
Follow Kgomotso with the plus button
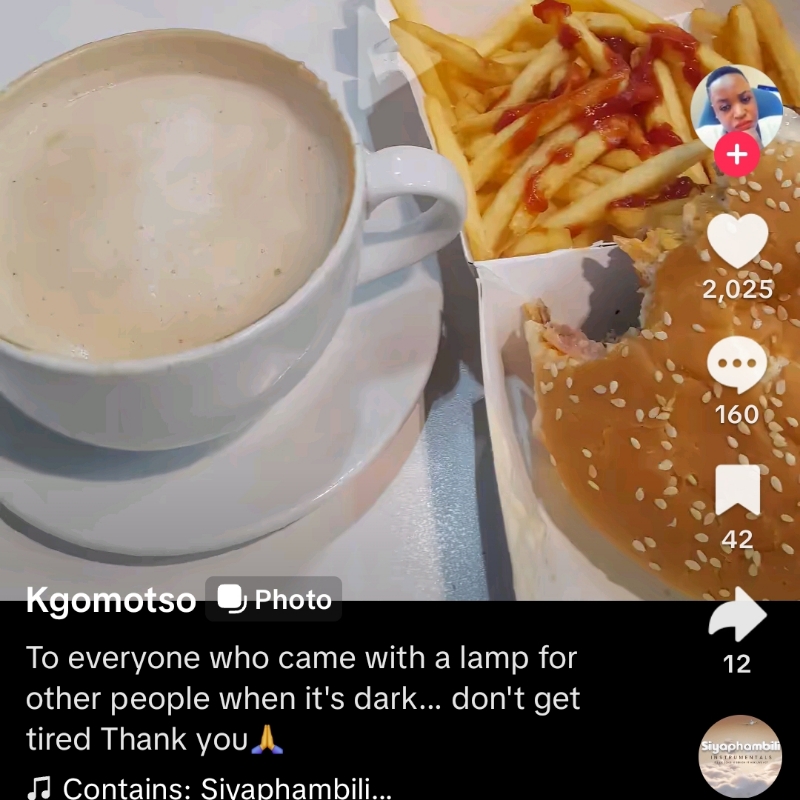tap(737, 155)
